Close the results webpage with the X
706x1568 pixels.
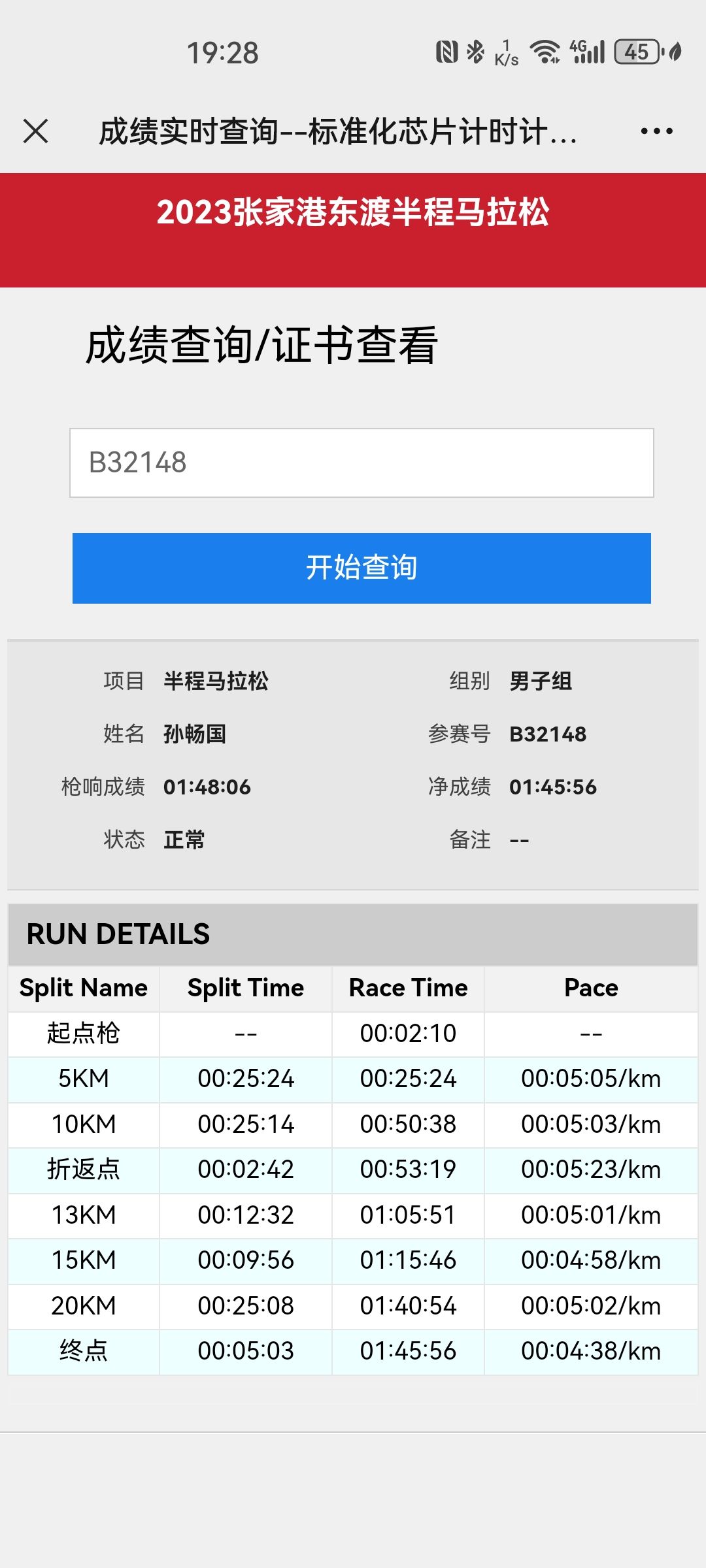[x=36, y=131]
